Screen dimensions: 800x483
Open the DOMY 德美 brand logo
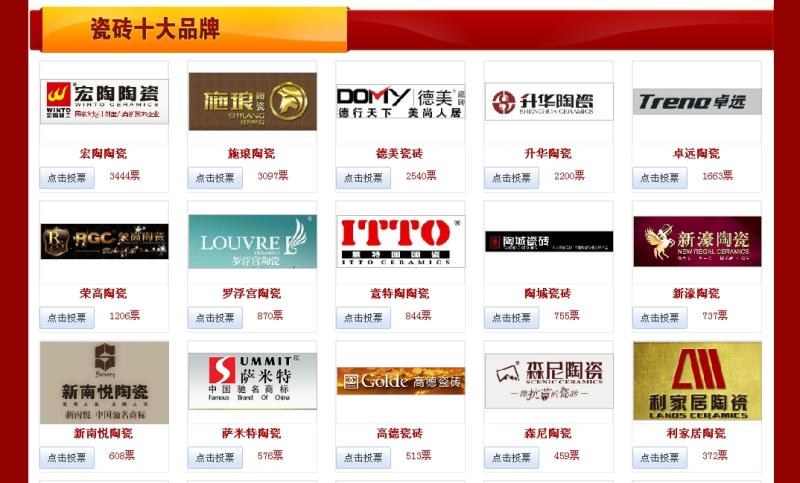coord(400,101)
